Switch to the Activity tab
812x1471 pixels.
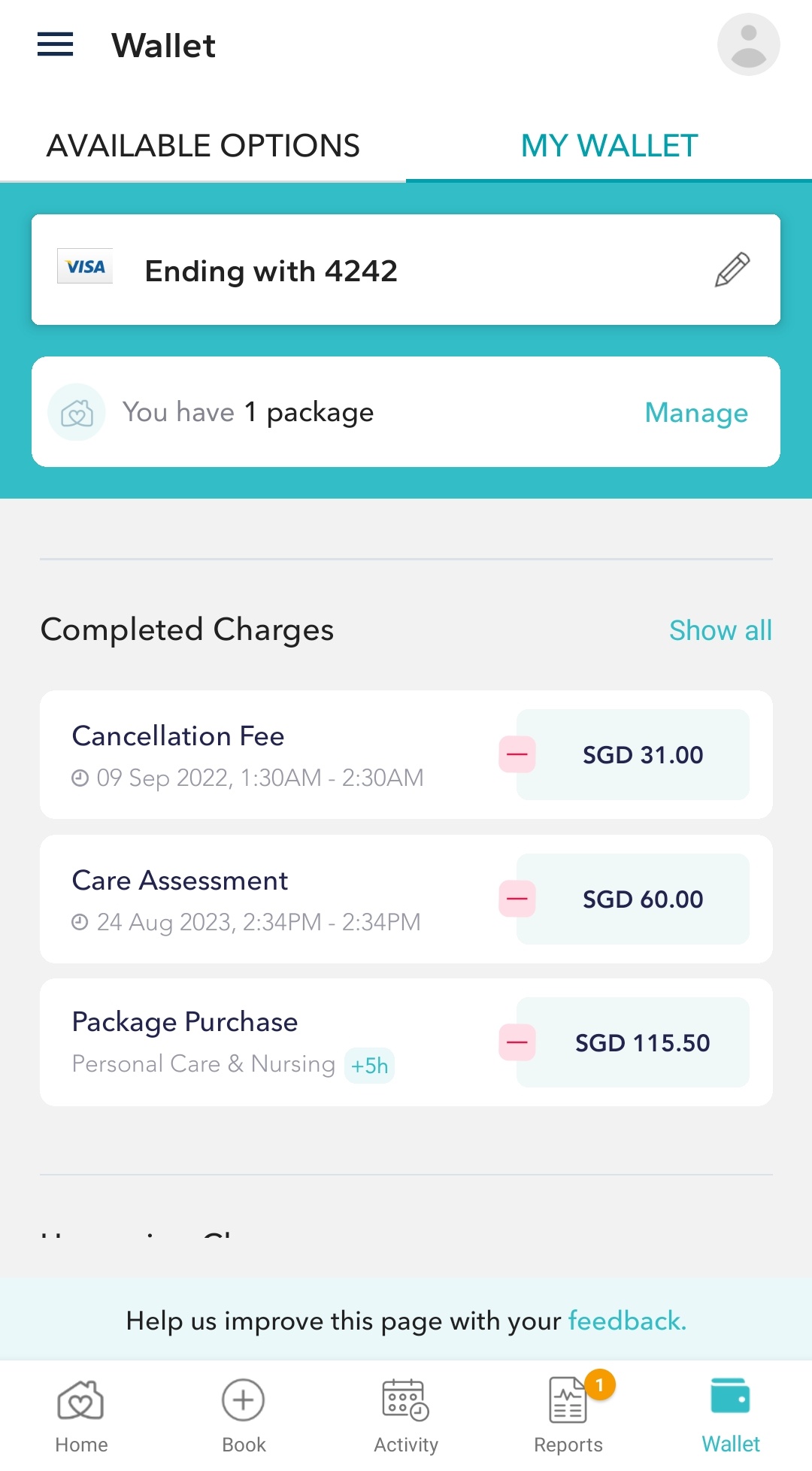[x=406, y=1415]
